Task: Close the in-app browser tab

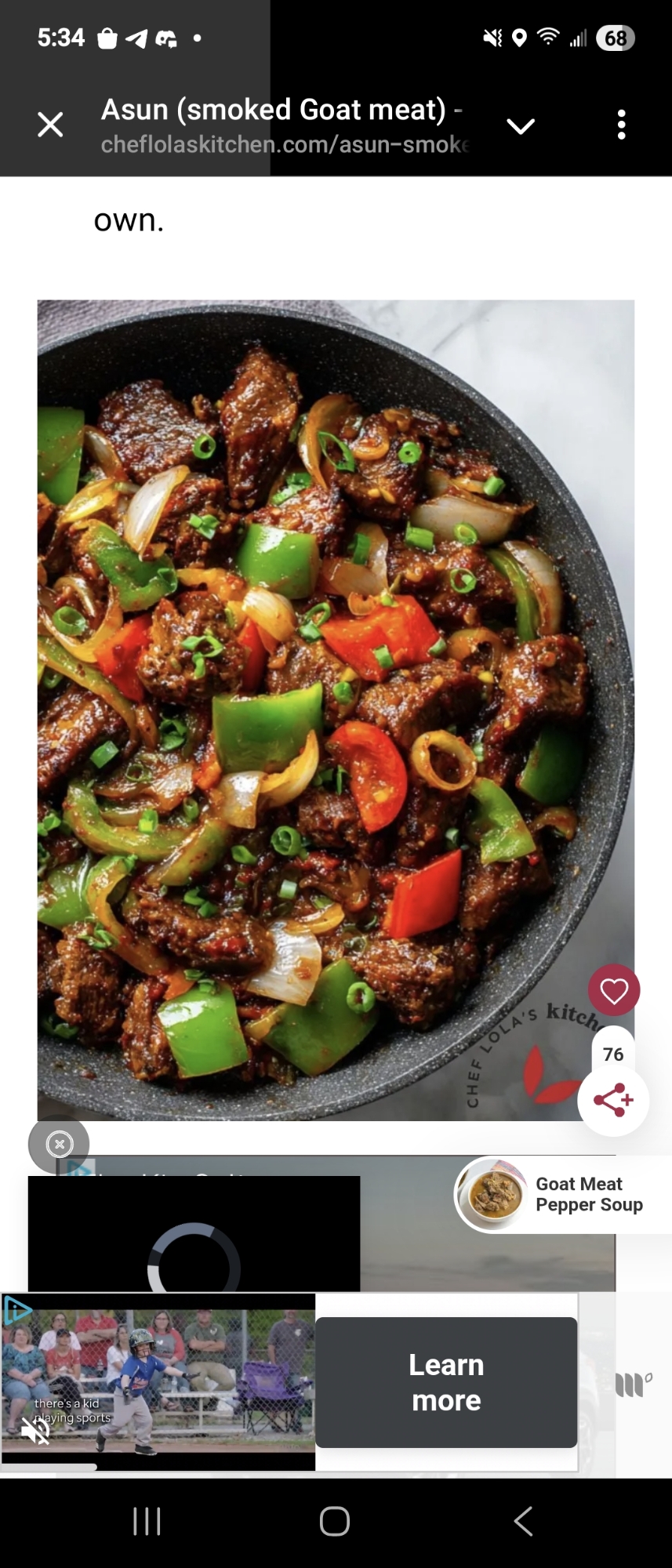Action: tap(50, 124)
